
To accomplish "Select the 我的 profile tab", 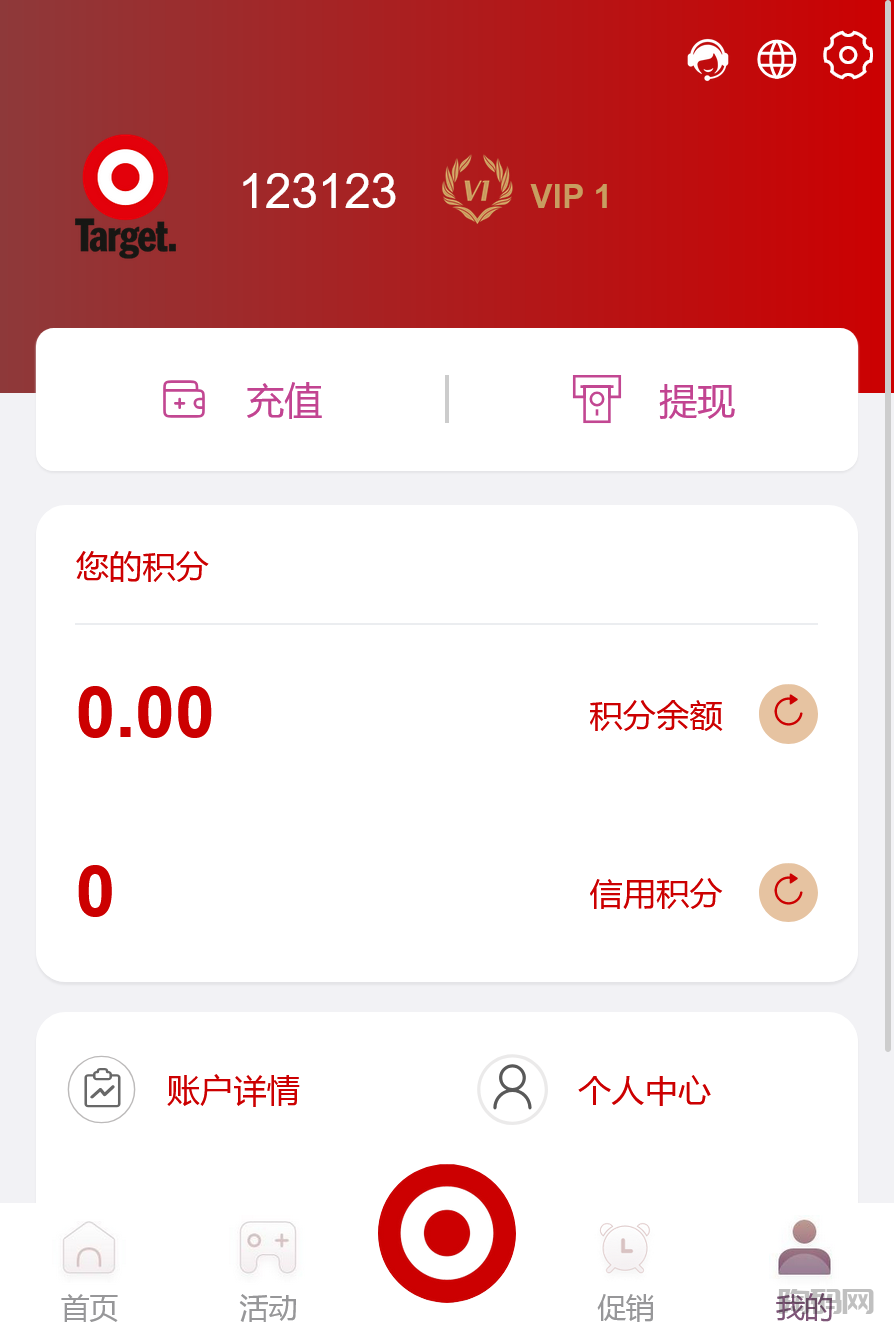I will [804, 1270].
